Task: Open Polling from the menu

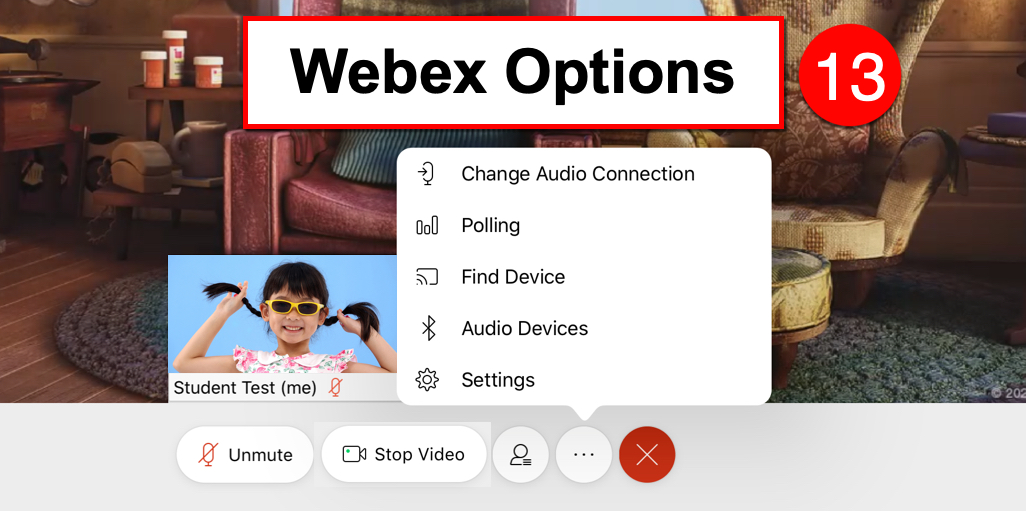Action: (490, 226)
